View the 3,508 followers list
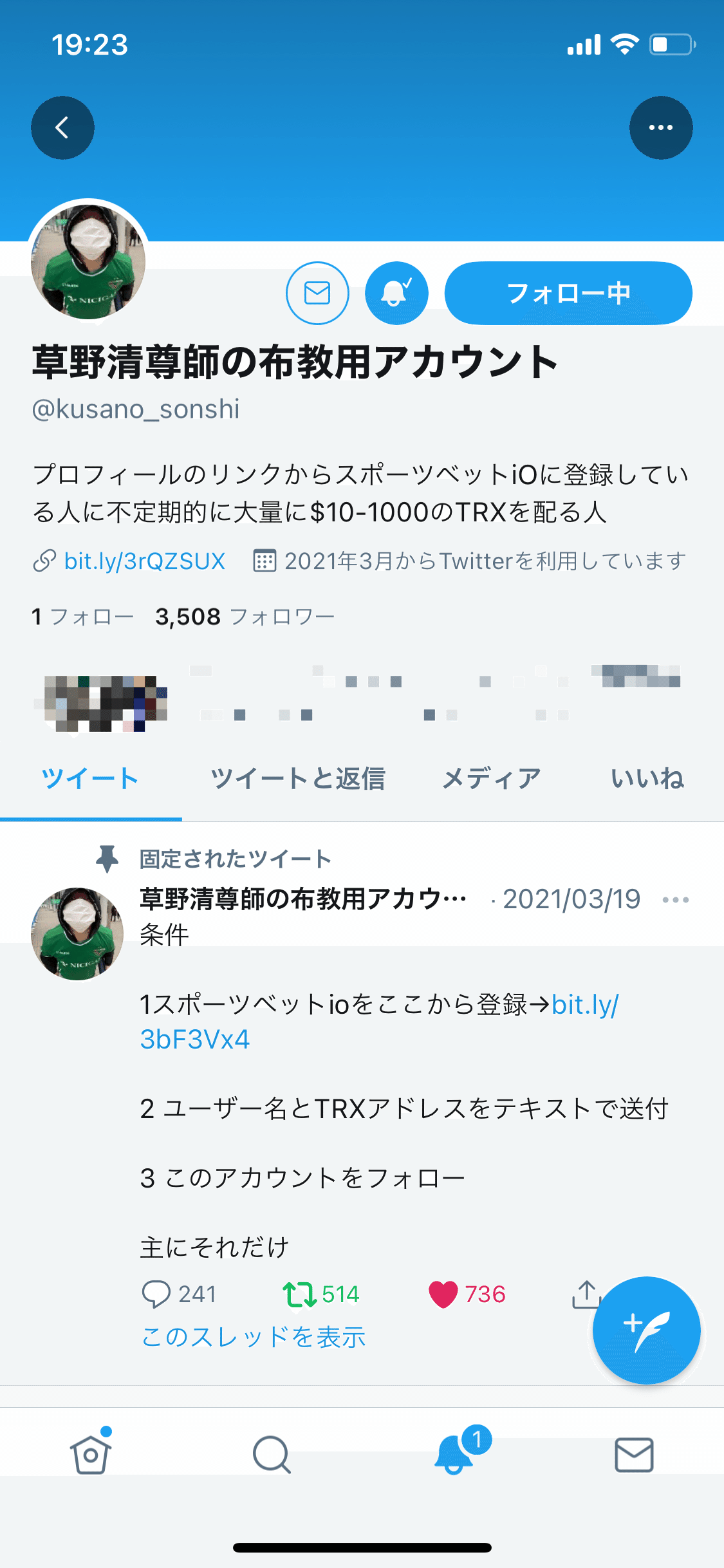Screen dimensions: 724x1568 [245, 616]
